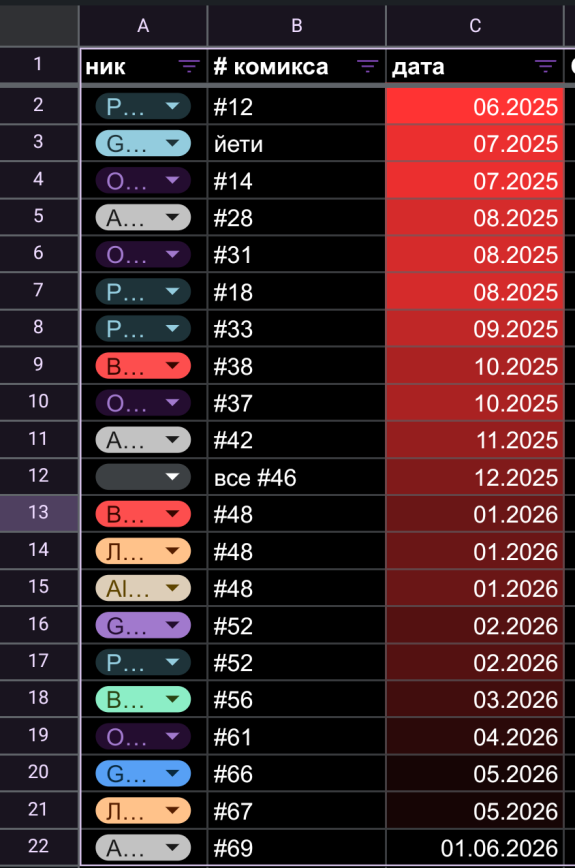The width and height of the screenshot is (575, 868).
Task: Open the filter icon in the ник header
Action: (189, 67)
